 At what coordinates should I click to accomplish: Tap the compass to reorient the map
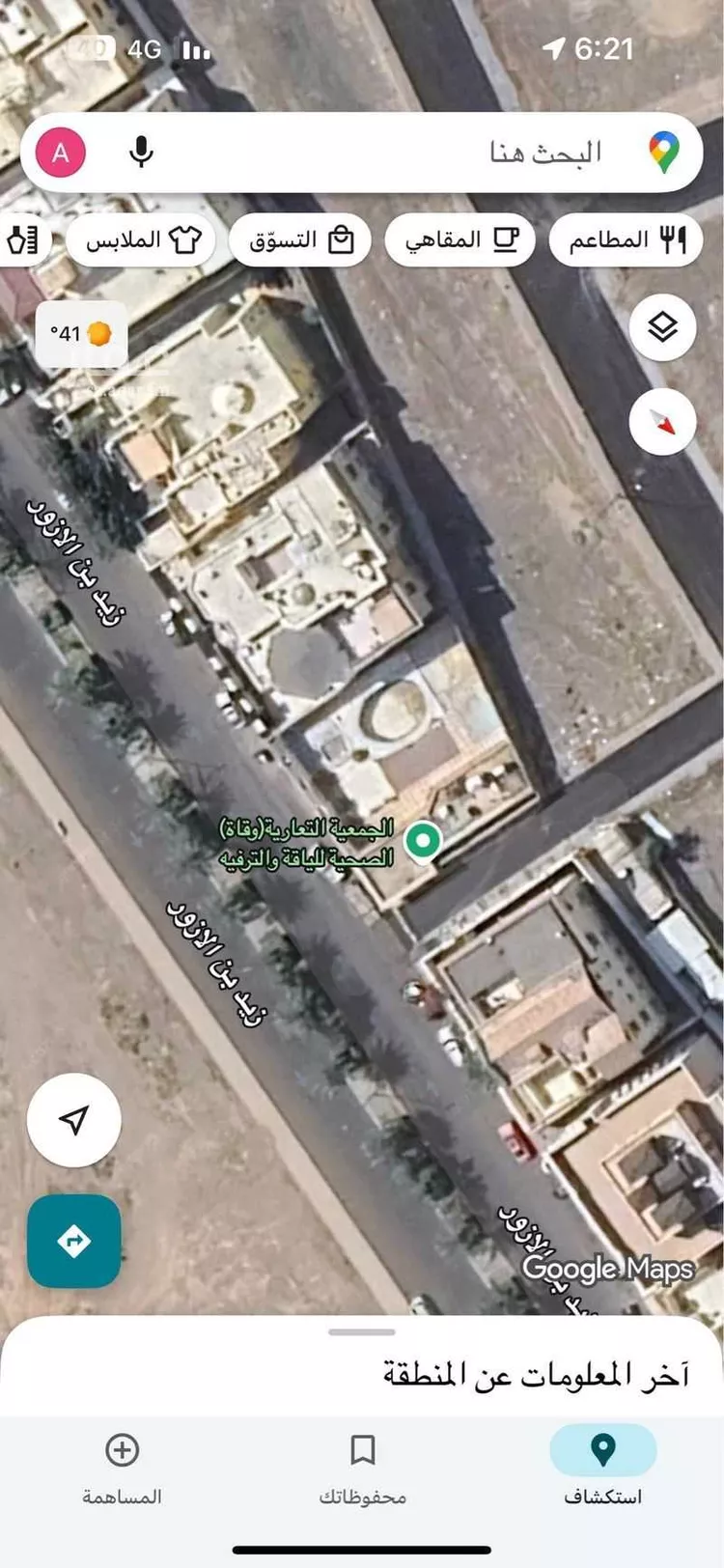pyautogui.click(x=662, y=423)
